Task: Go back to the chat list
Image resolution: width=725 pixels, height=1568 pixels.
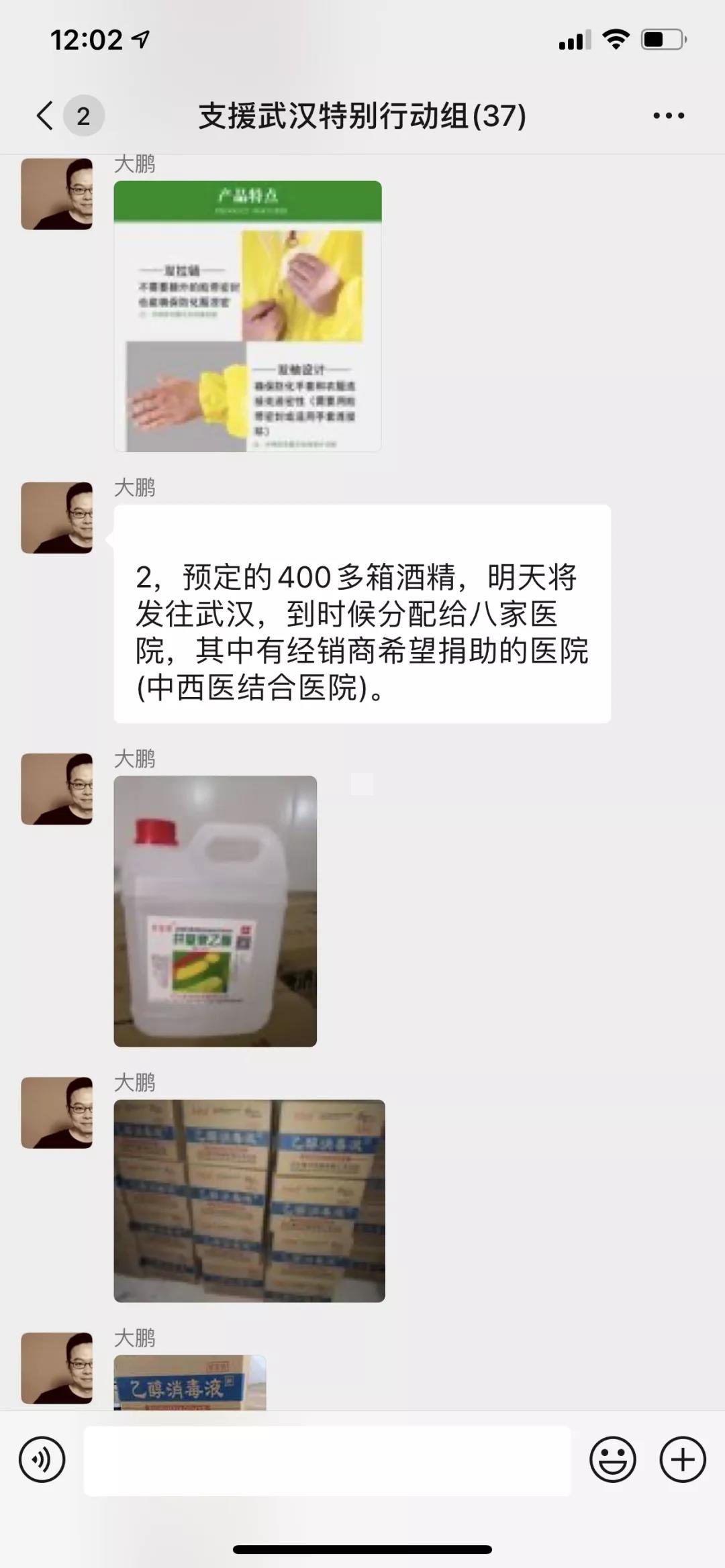Action: click(x=46, y=116)
